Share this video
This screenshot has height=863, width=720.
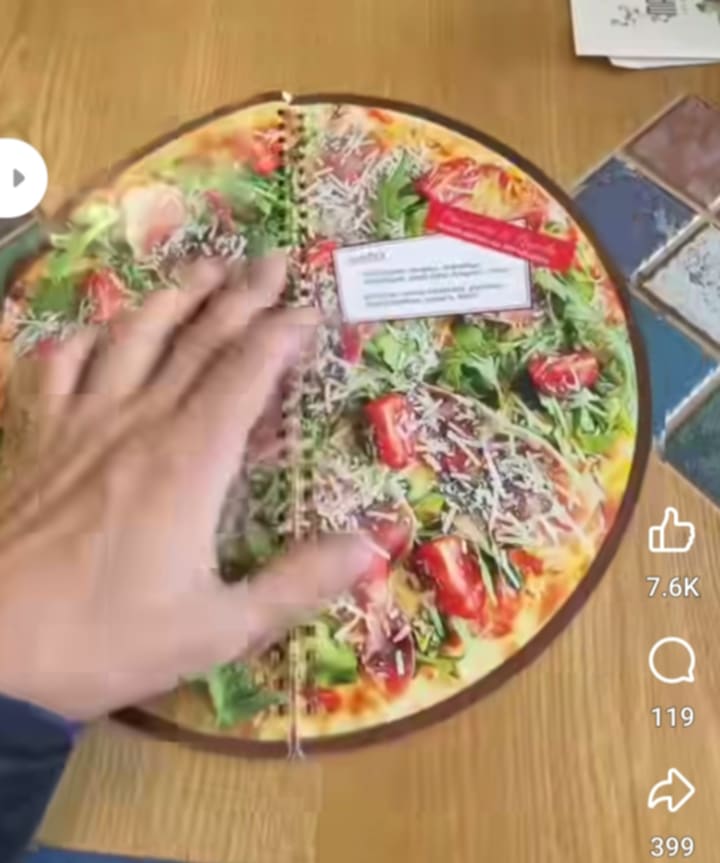pyautogui.click(x=671, y=791)
